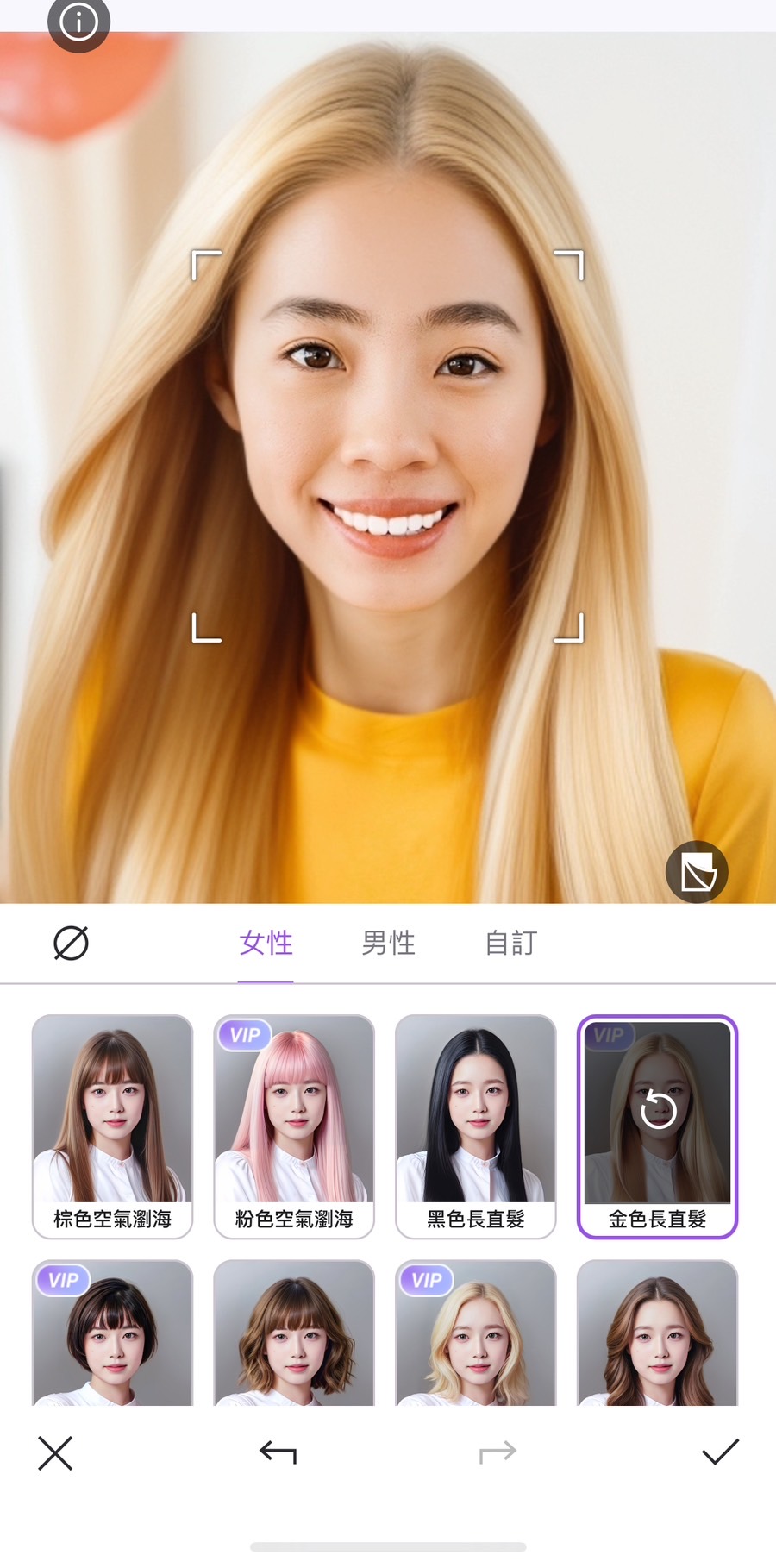The image size is (776, 1568).
Task: Open the info icon at top
Action: point(78,22)
